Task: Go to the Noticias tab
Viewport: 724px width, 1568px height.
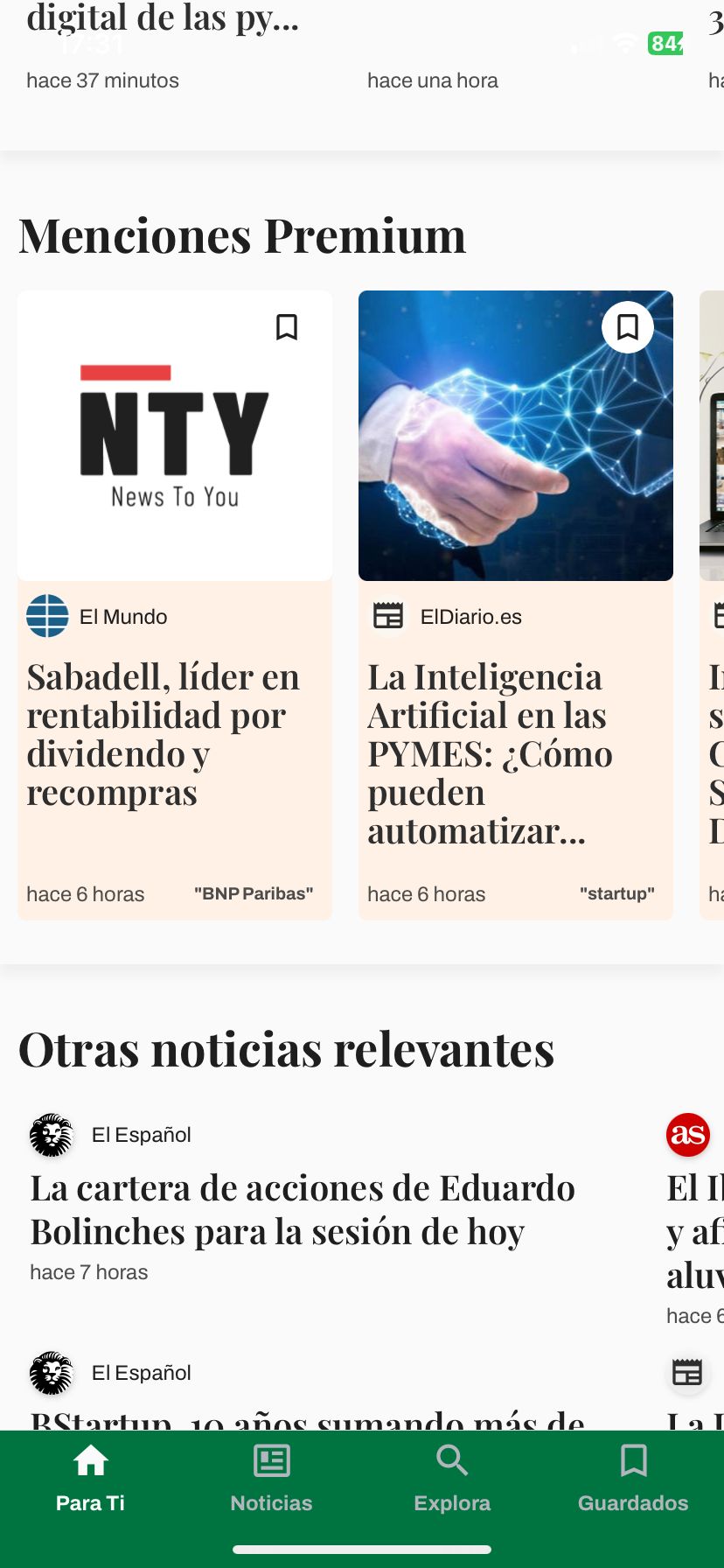Action: coord(271,1479)
